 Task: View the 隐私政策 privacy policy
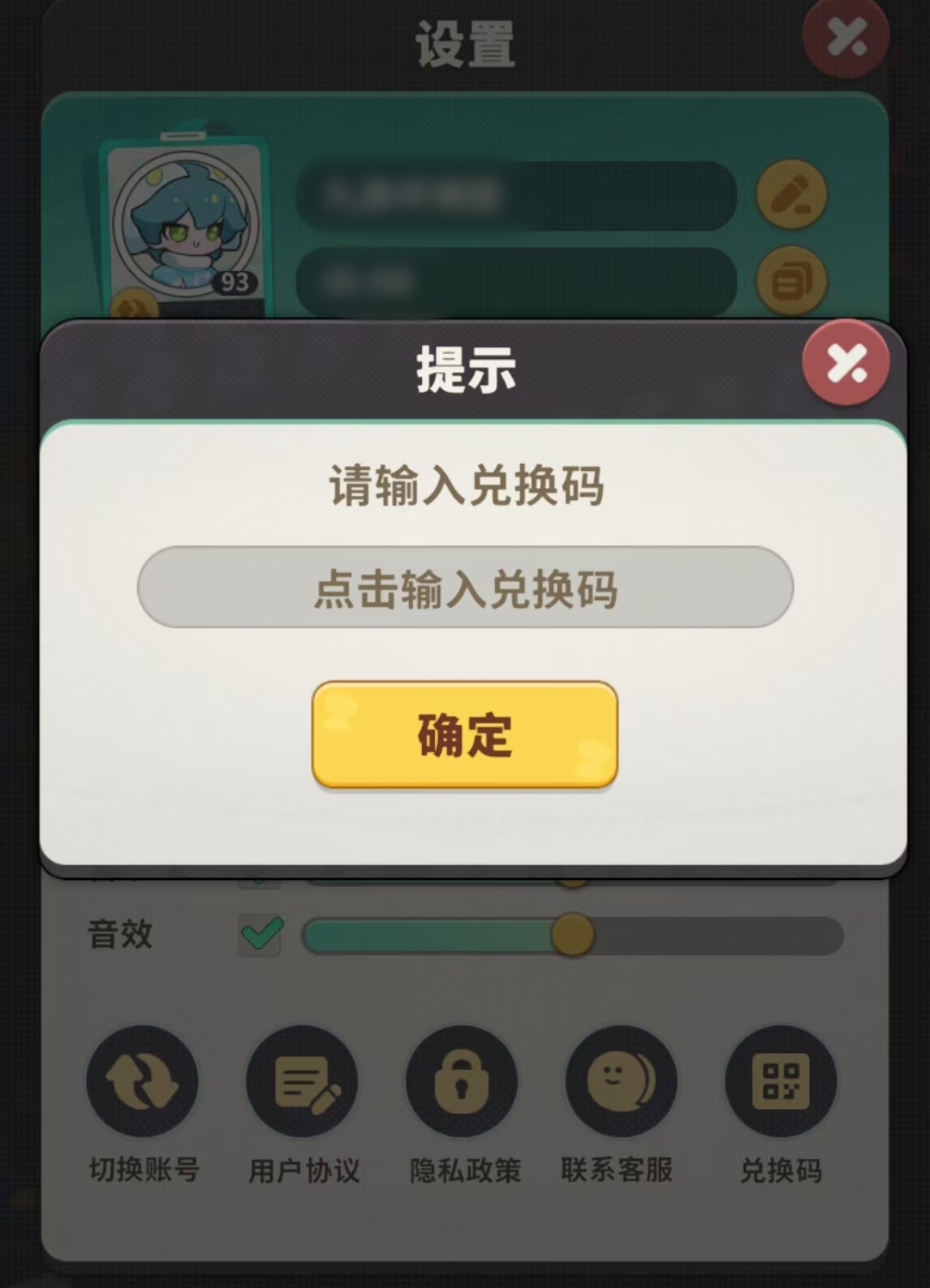click(463, 1081)
